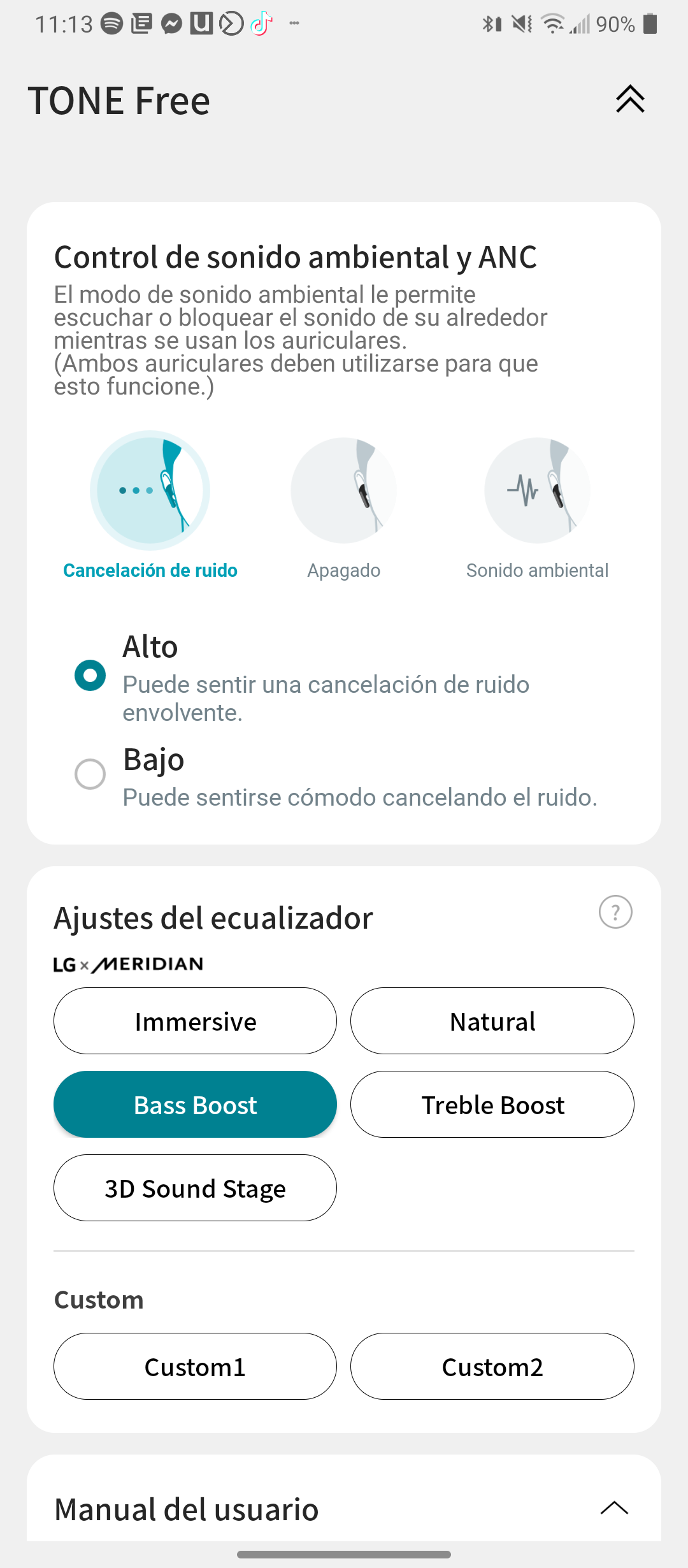
Task: Select the Alto noise cancellation level
Action: pos(90,675)
